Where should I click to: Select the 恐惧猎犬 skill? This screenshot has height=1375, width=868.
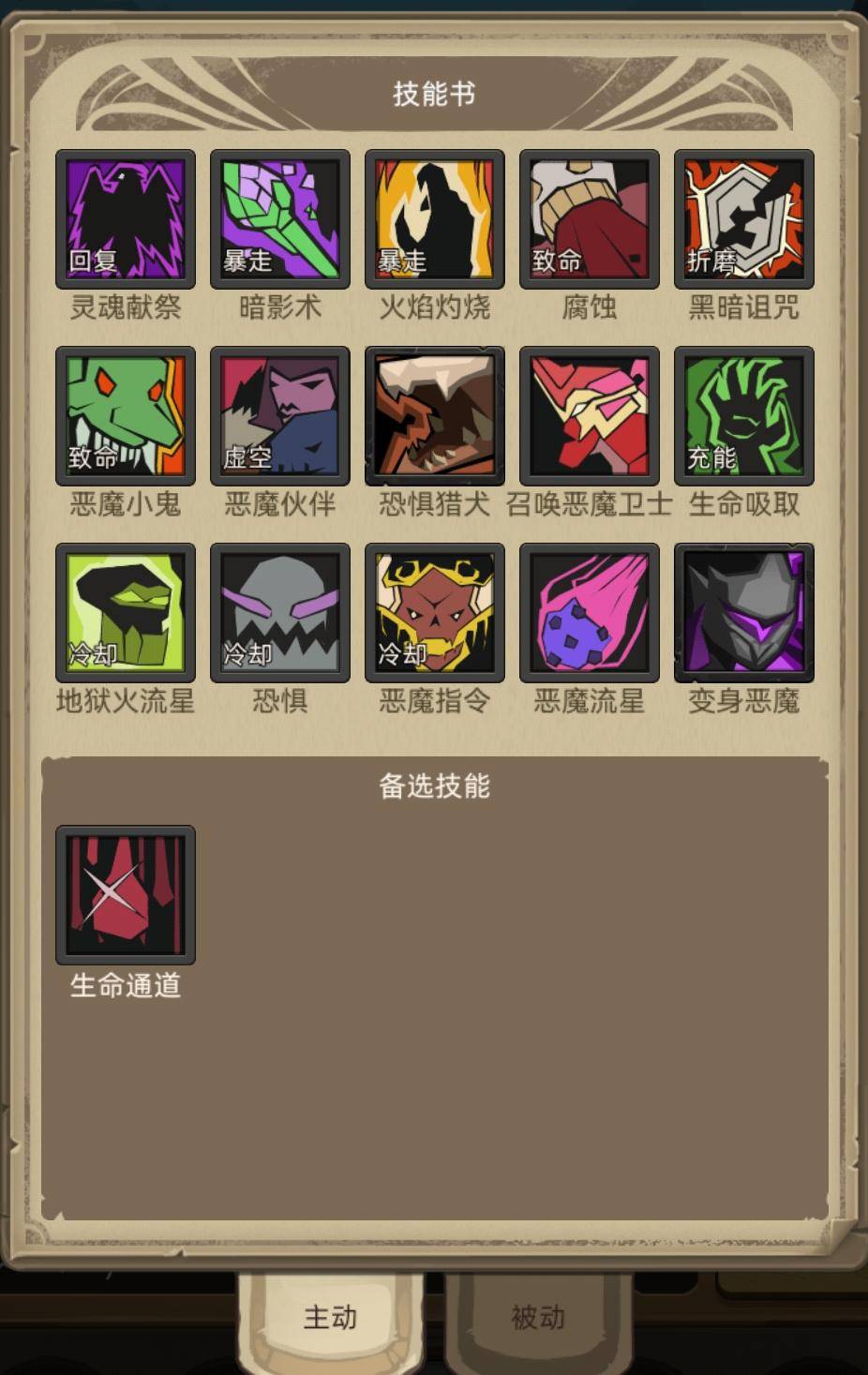tap(435, 416)
